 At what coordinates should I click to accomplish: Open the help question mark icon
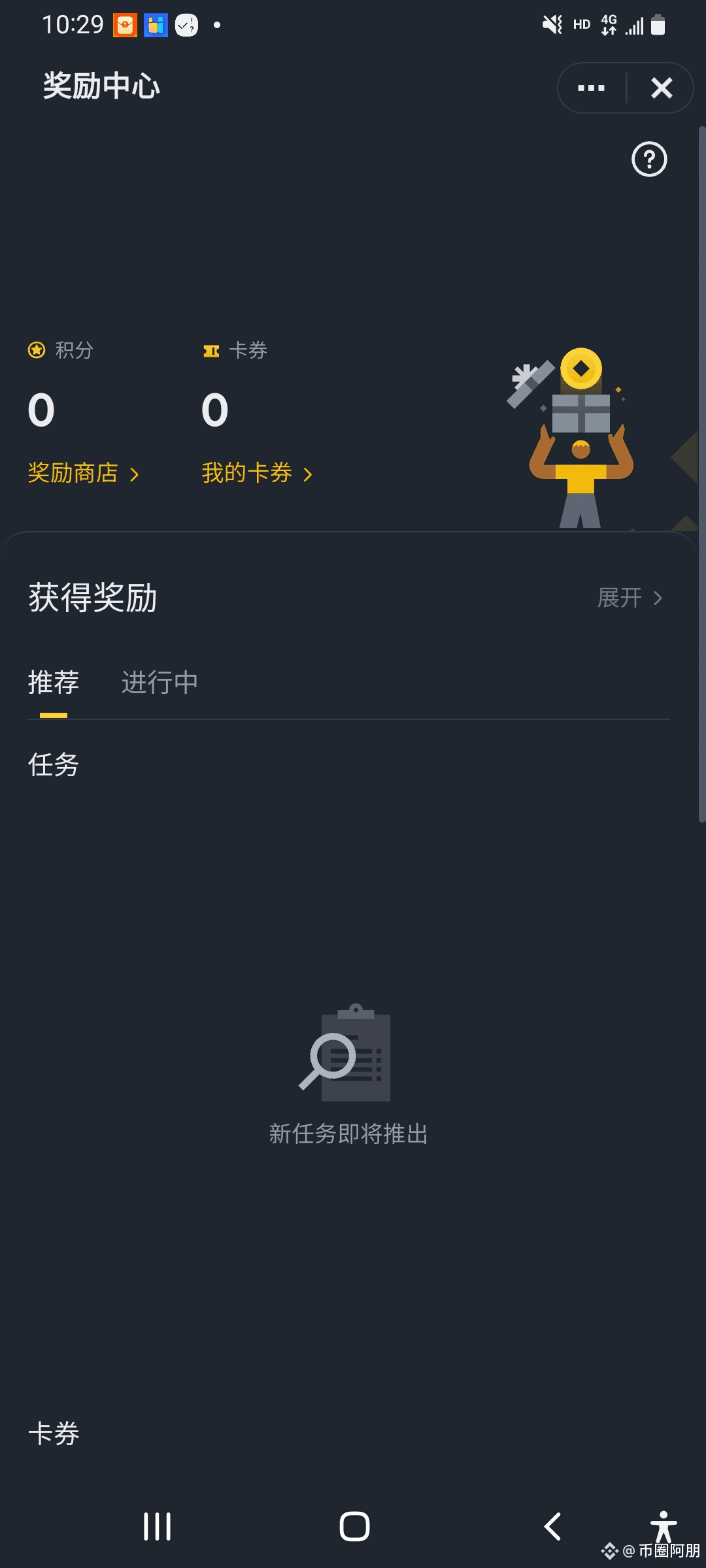[649, 159]
